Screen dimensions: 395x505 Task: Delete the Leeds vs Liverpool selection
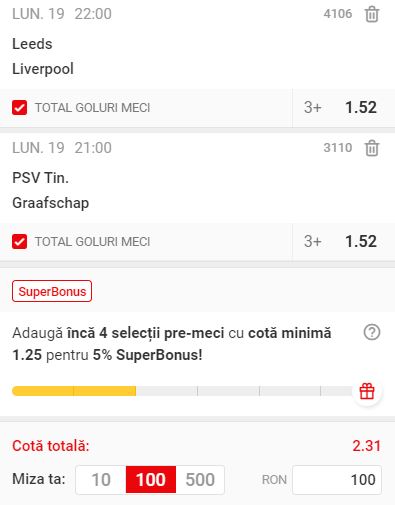(x=372, y=14)
